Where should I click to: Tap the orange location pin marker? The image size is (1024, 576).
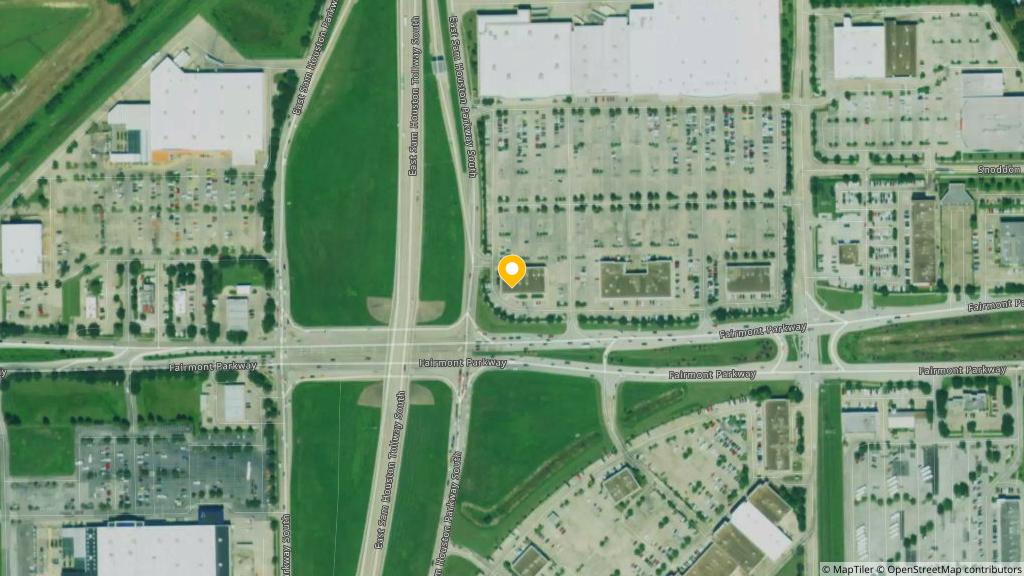(x=512, y=270)
